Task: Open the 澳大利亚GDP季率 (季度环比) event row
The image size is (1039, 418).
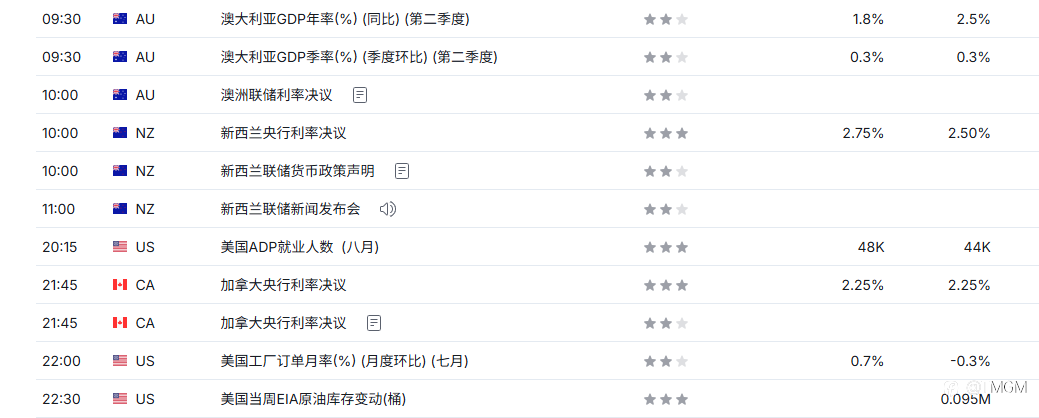Action: point(520,57)
